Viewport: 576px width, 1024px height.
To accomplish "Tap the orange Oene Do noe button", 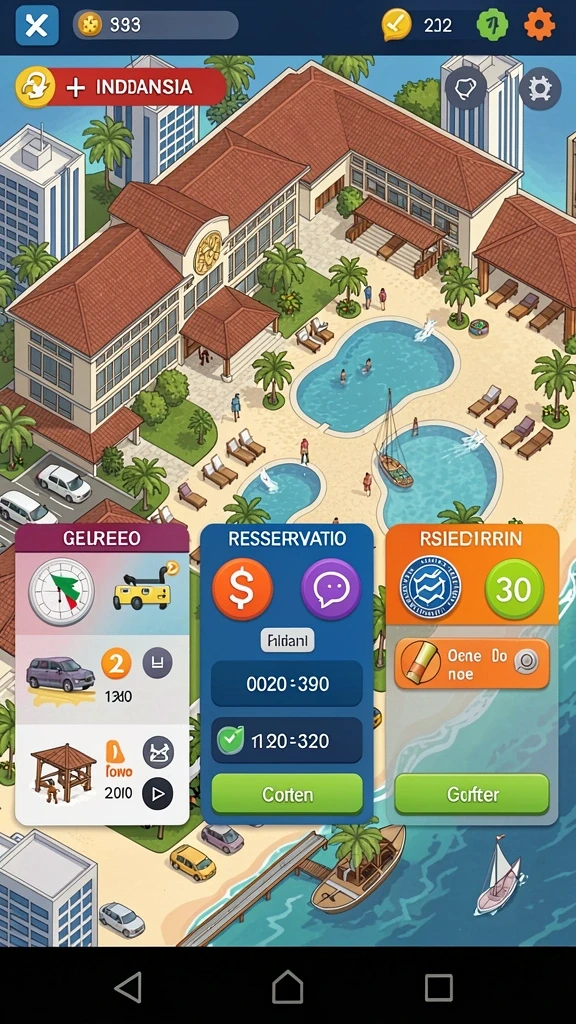I will pyautogui.click(x=472, y=664).
